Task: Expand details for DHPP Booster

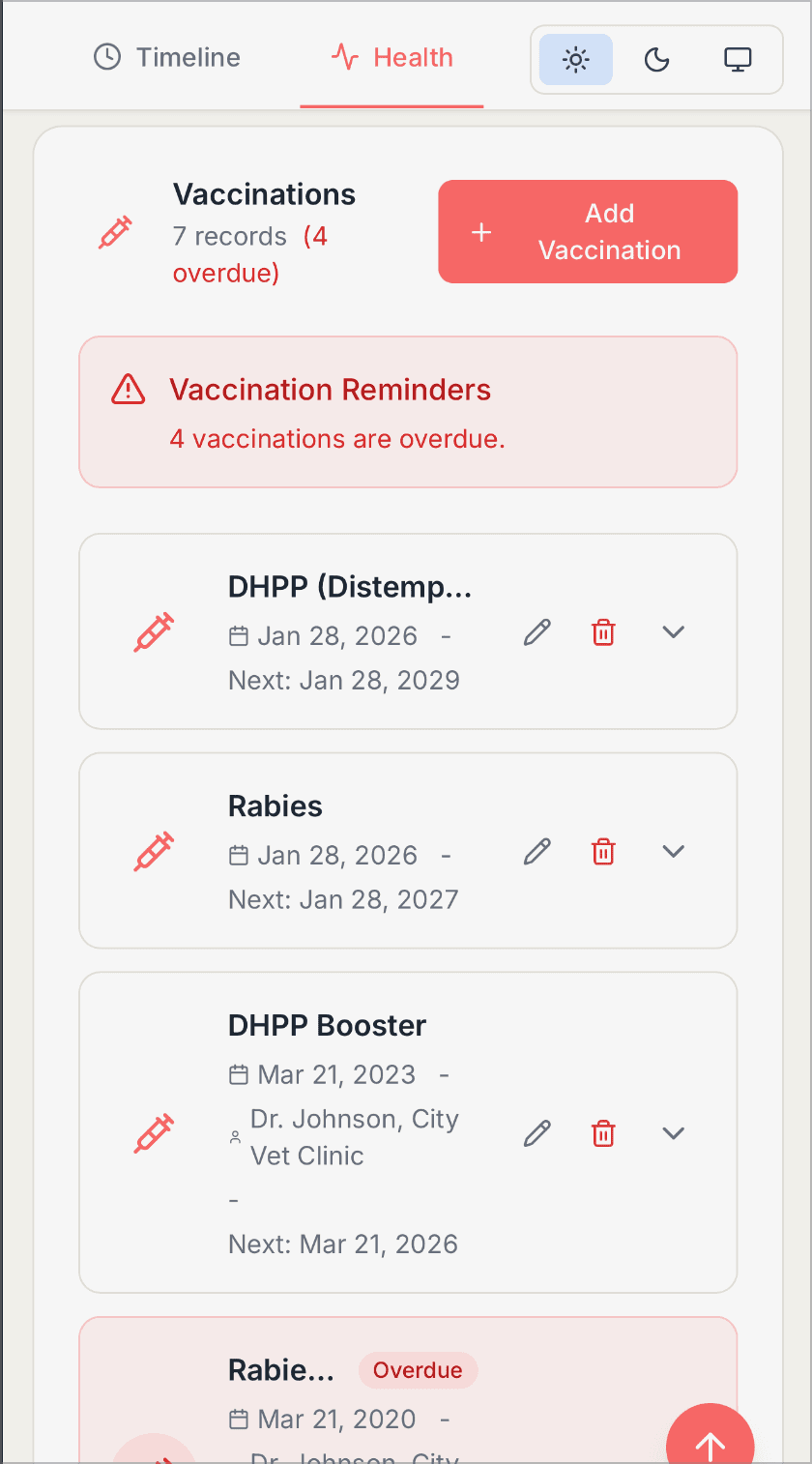Action: tap(673, 1132)
